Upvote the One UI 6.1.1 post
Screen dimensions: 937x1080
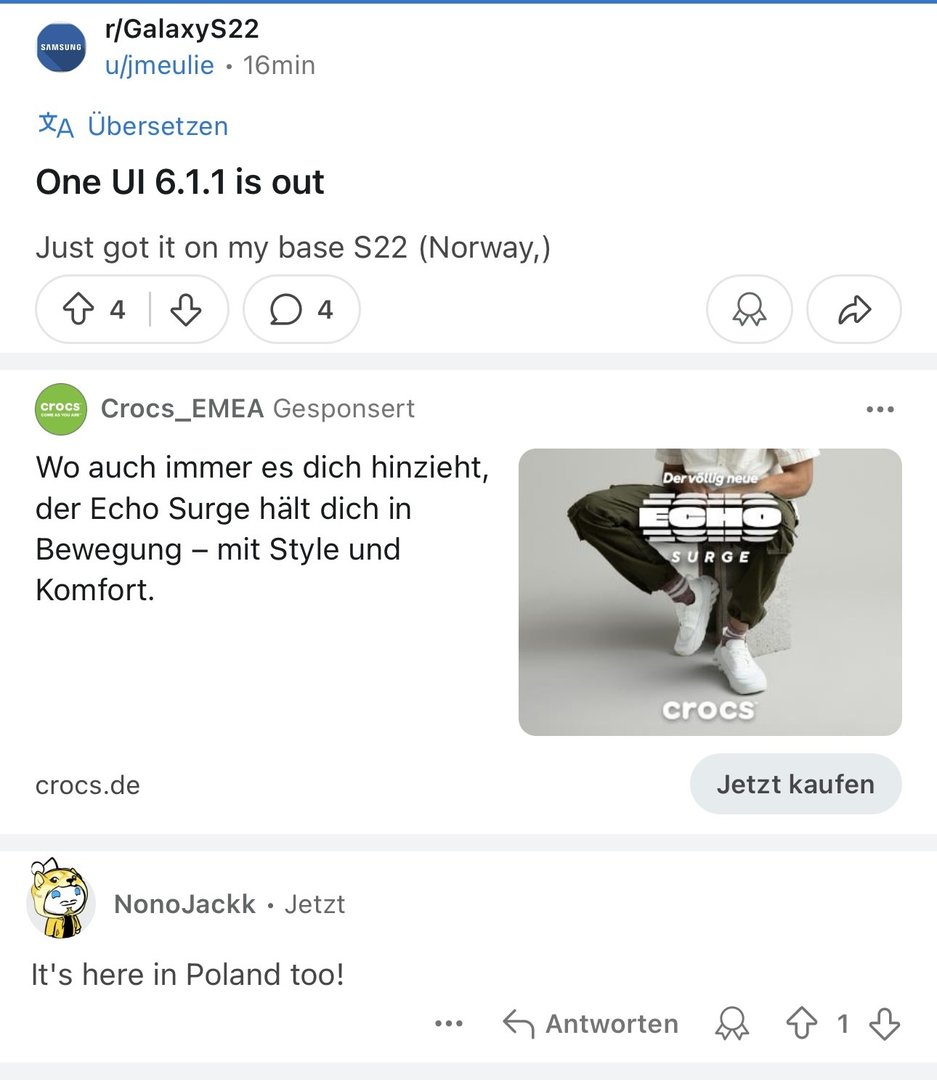[x=78, y=311]
